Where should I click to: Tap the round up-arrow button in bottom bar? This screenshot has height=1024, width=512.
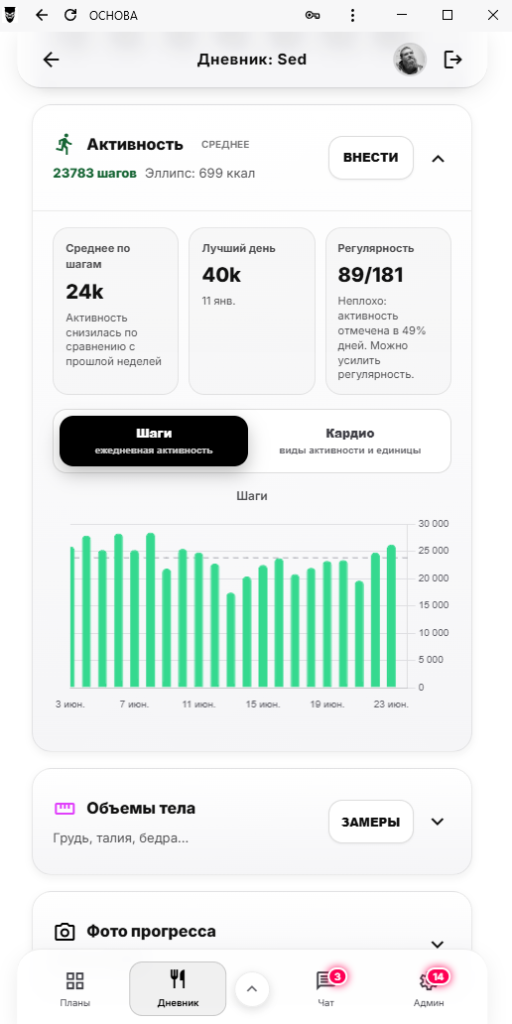coord(252,989)
